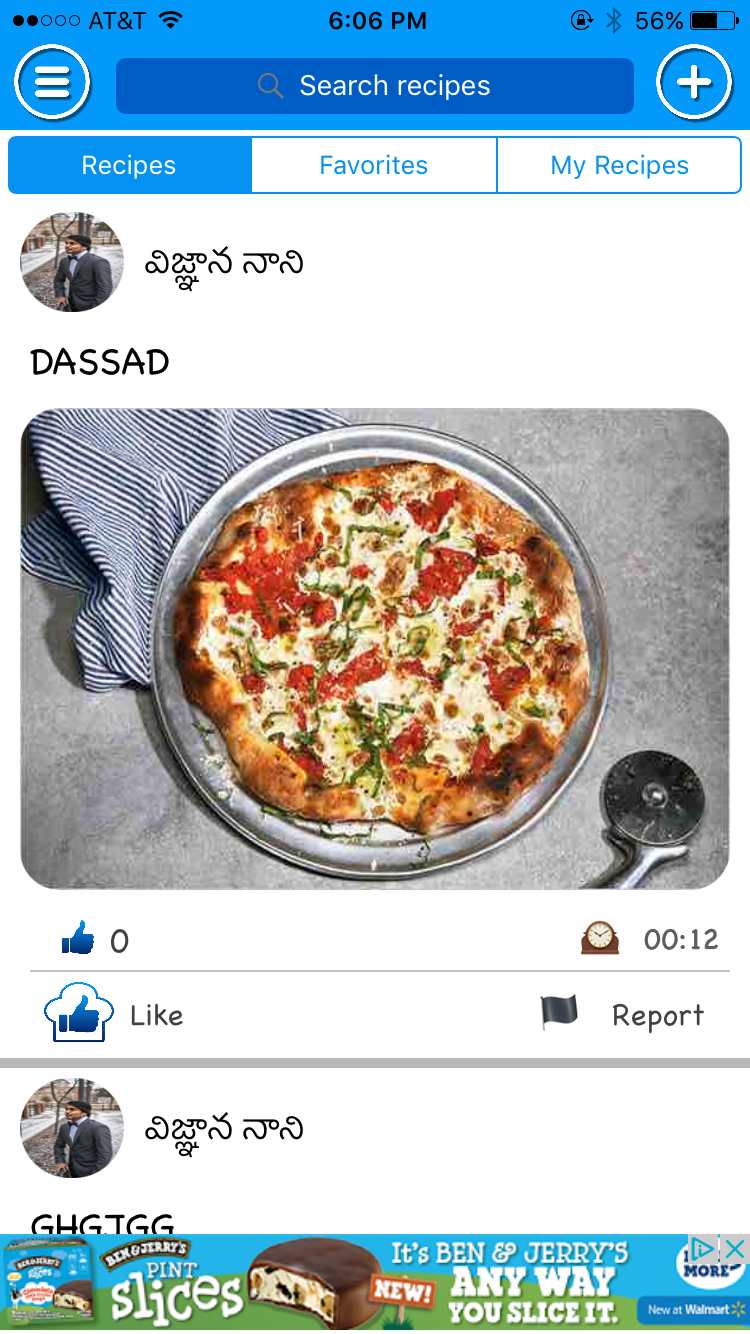This screenshot has width=750, height=1334.
Task: Switch to the Favorites tab
Action: (374, 165)
